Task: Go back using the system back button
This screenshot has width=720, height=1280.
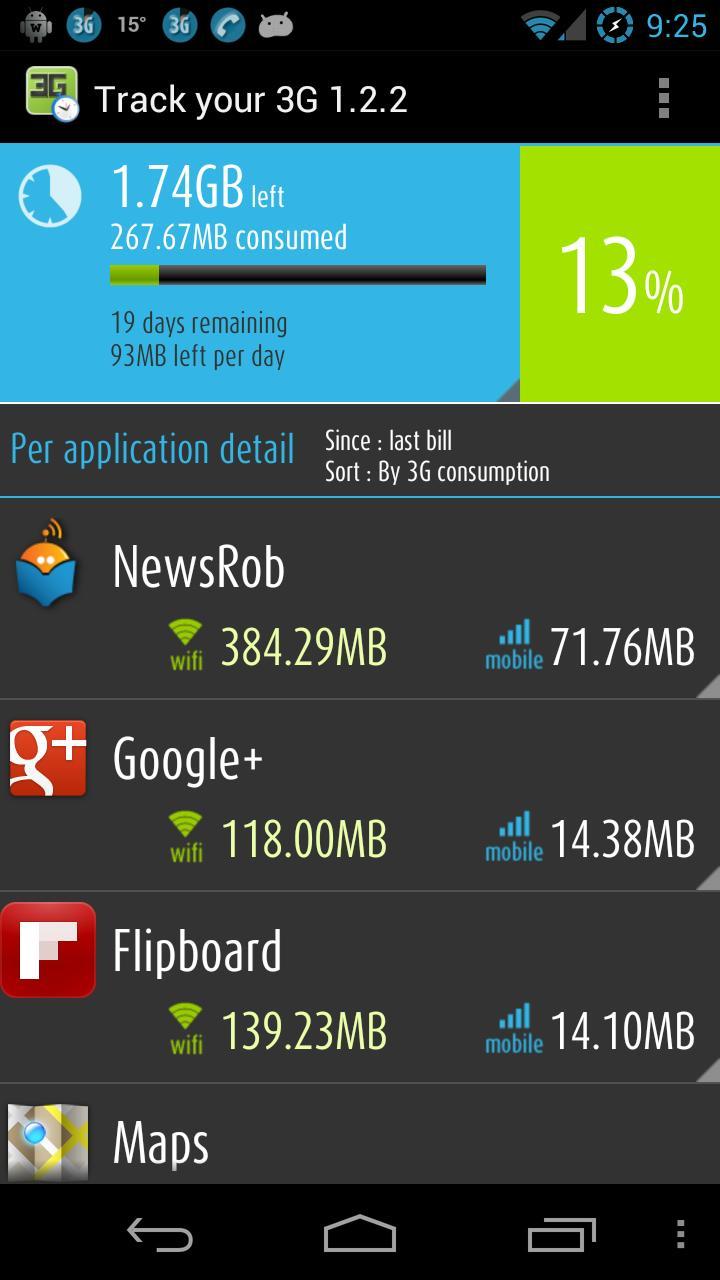Action: pyautogui.click(x=160, y=1235)
